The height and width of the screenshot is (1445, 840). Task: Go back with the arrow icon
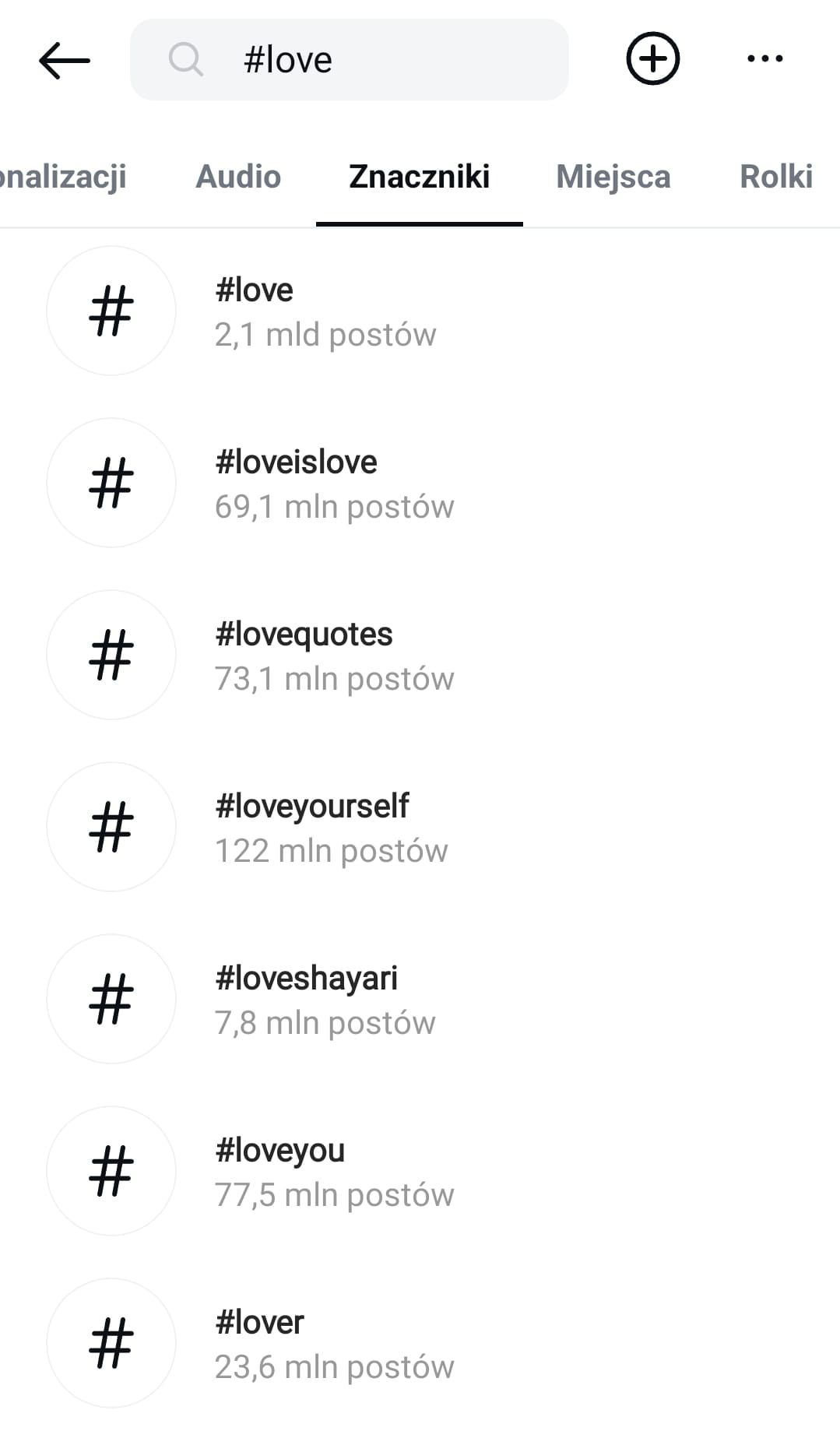65,60
